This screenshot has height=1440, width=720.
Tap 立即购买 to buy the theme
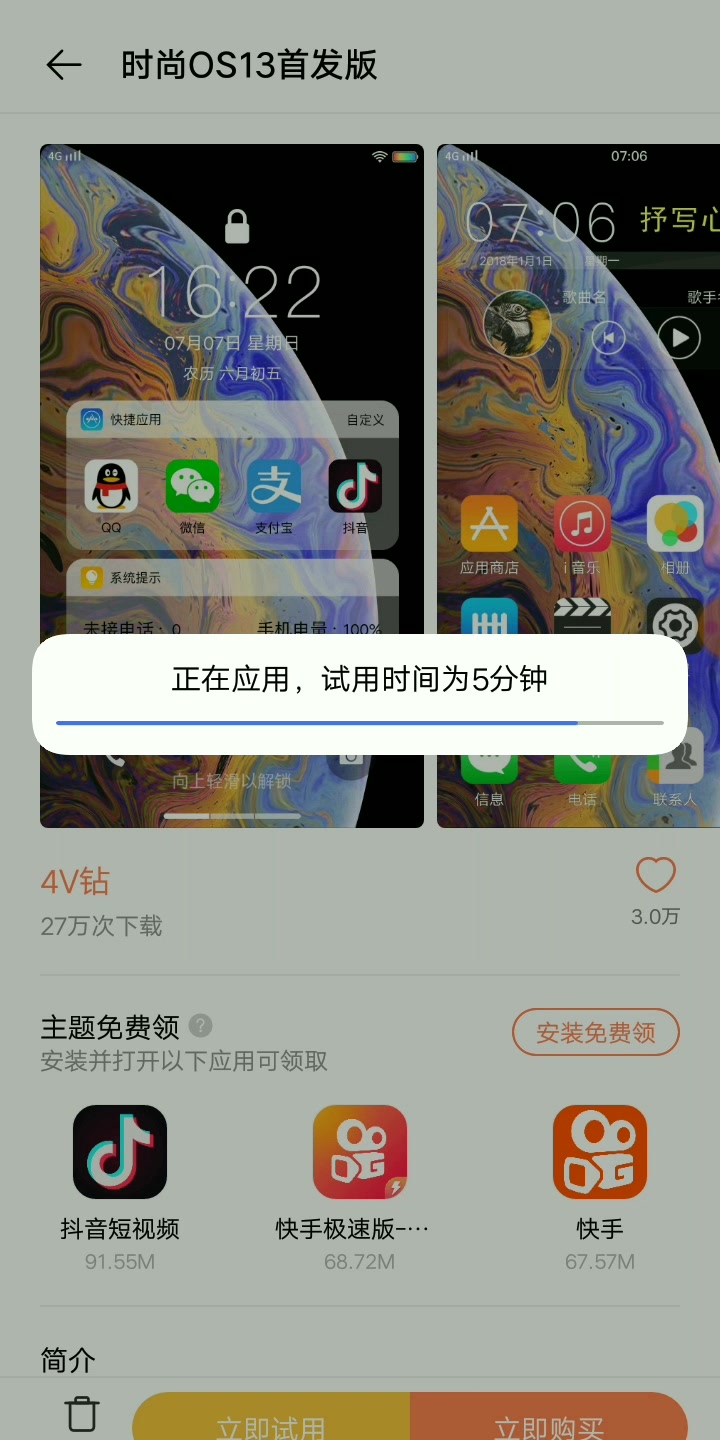point(549,1418)
